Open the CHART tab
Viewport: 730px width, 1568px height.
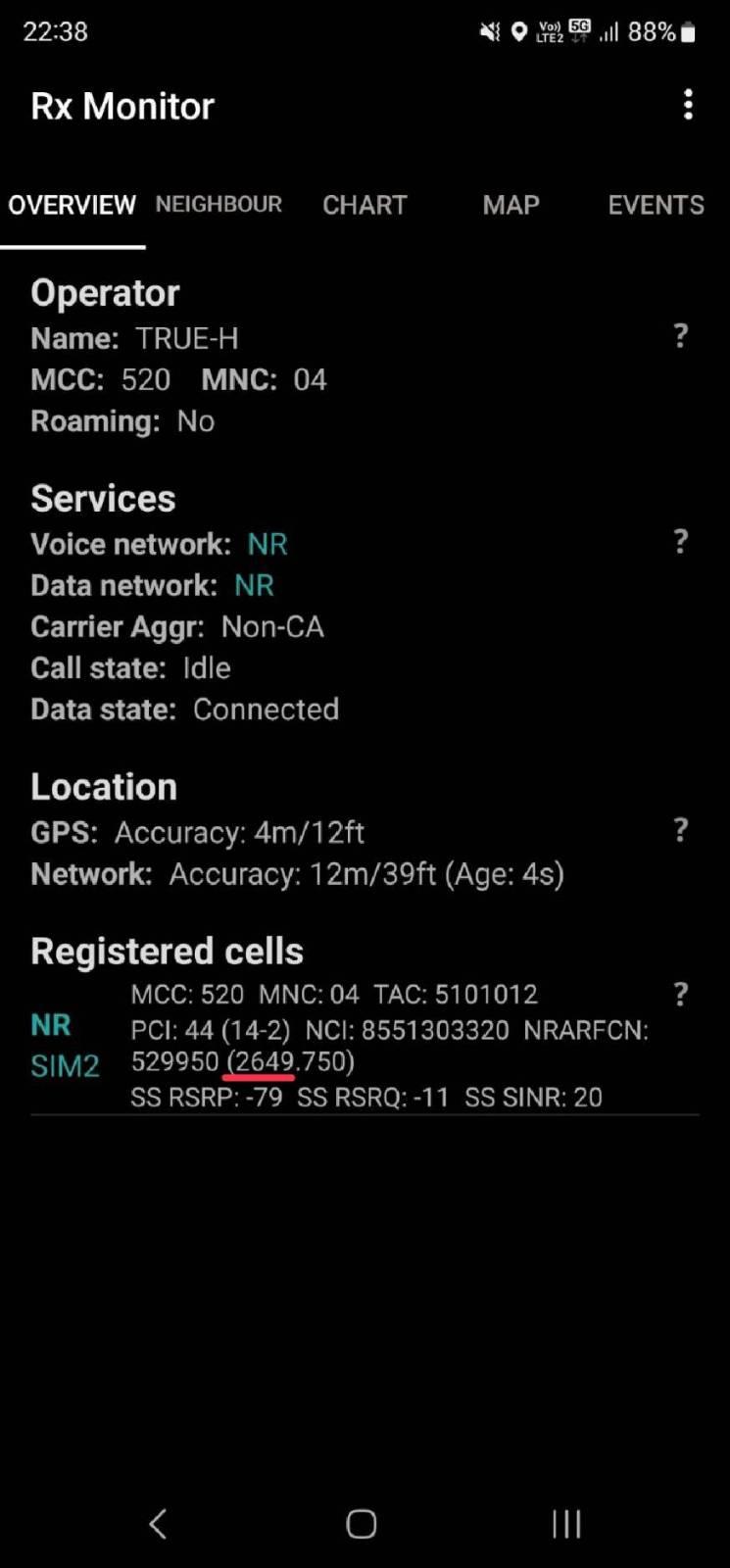(365, 205)
